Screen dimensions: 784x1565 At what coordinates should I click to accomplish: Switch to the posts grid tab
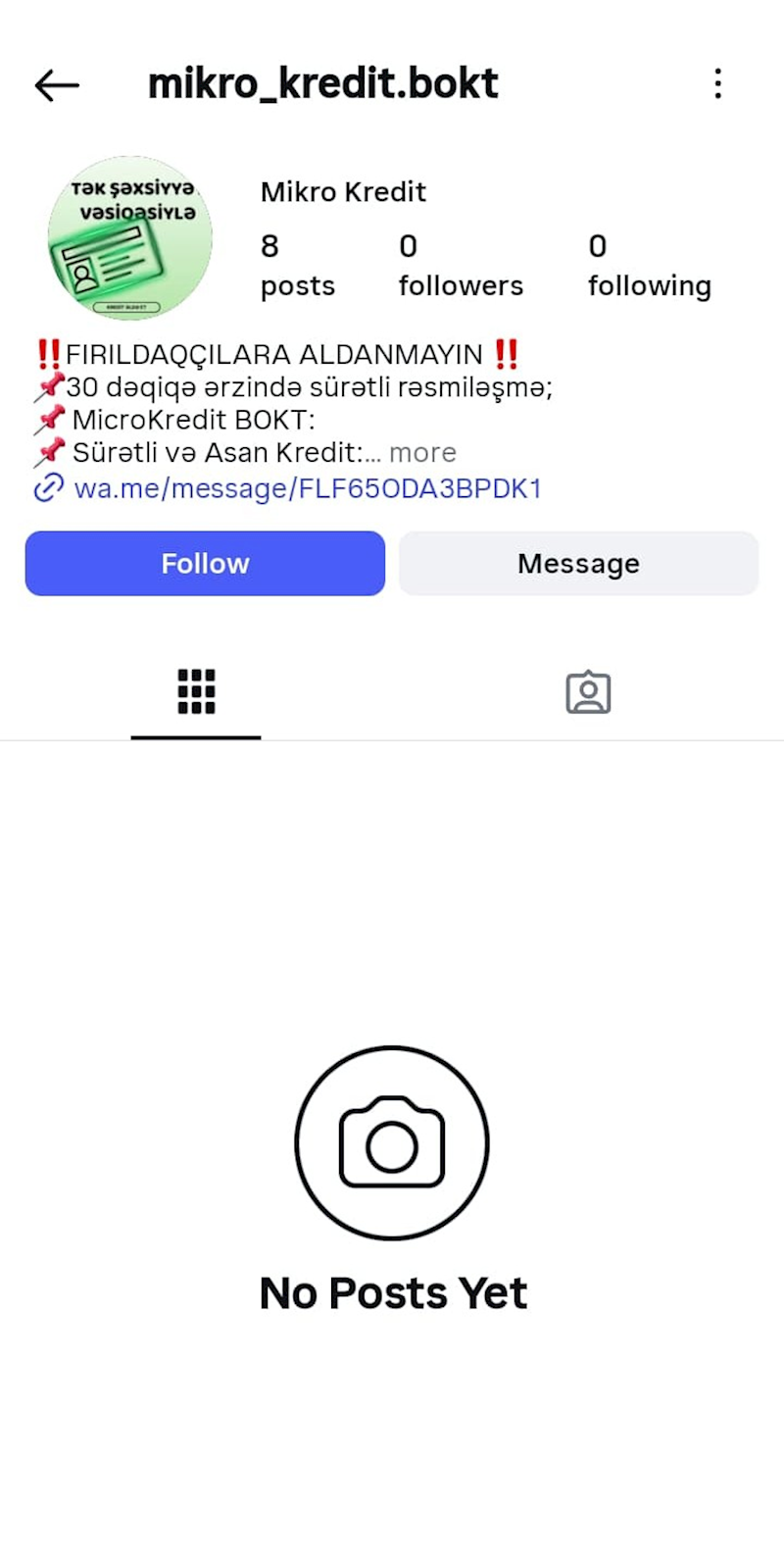[x=196, y=692]
